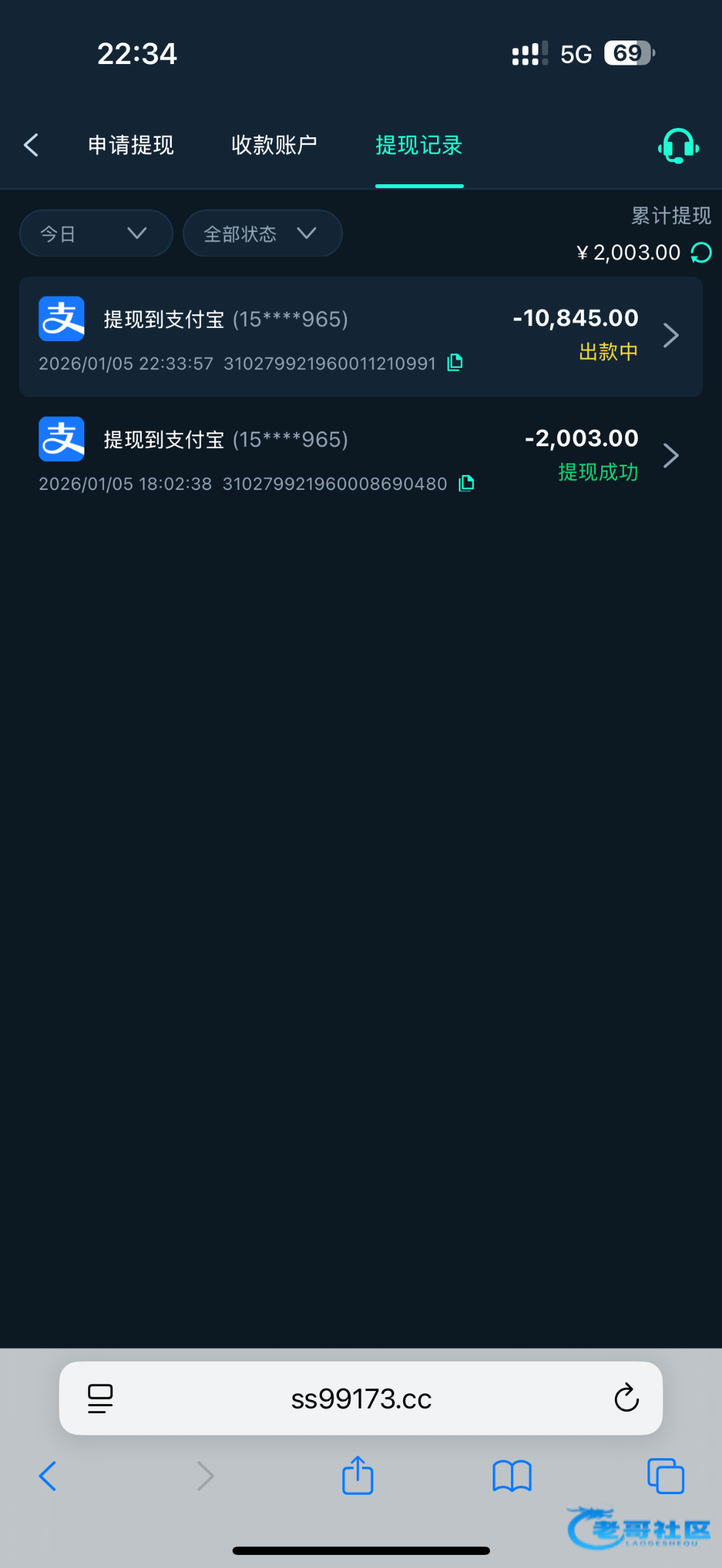Image resolution: width=722 pixels, height=1568 pixels.
Task: Show all Safari tabs
Action: tap(665, 1476)
